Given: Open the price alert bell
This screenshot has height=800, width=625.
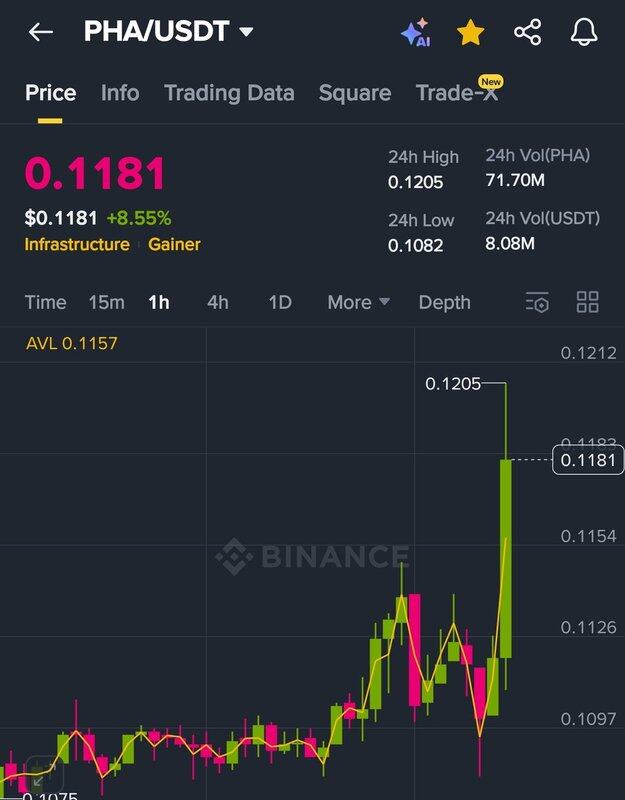Looking at the screenshot, I should click(x=584, y=32).
